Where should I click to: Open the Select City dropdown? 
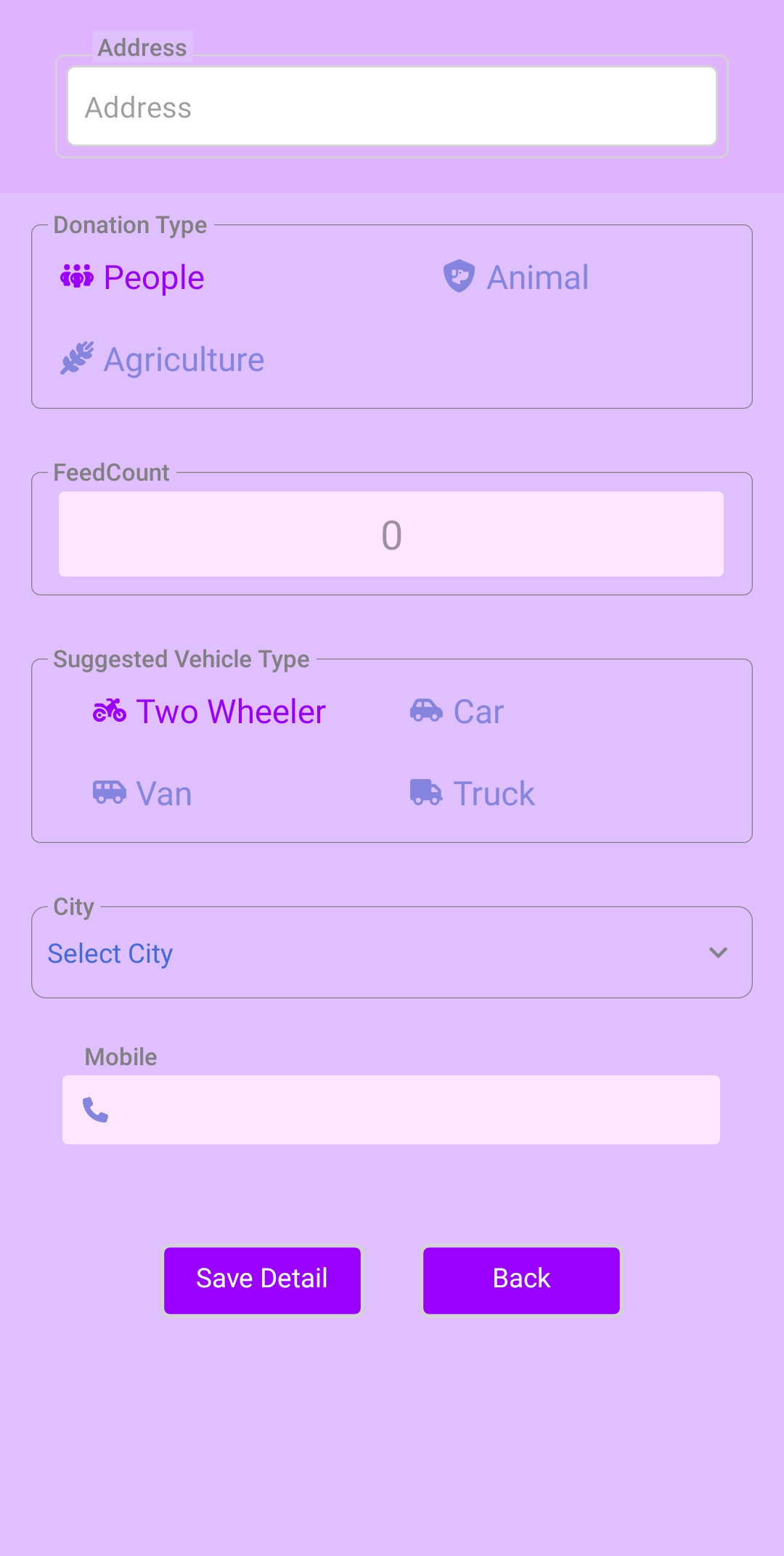click(x=392, y=952)
